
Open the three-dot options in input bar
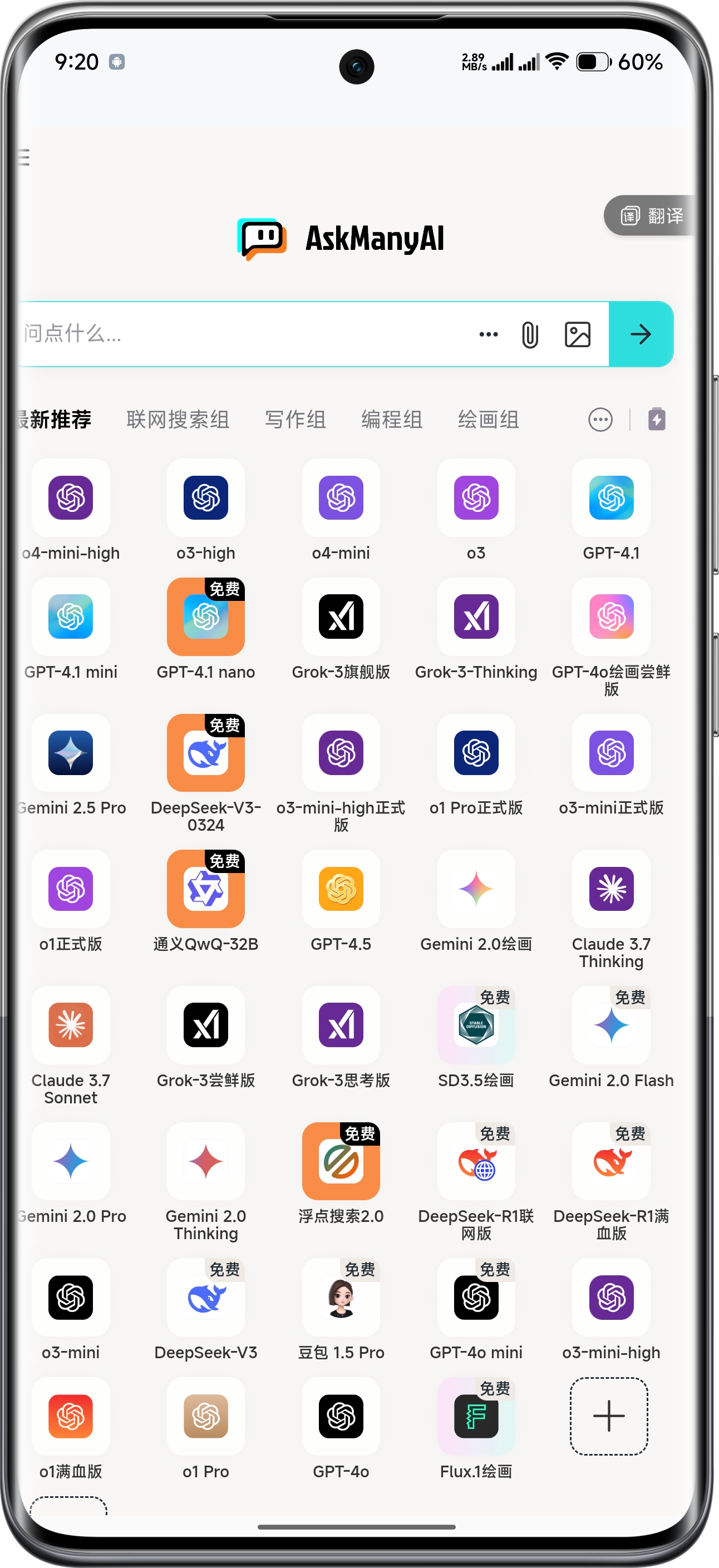[488, 334]
